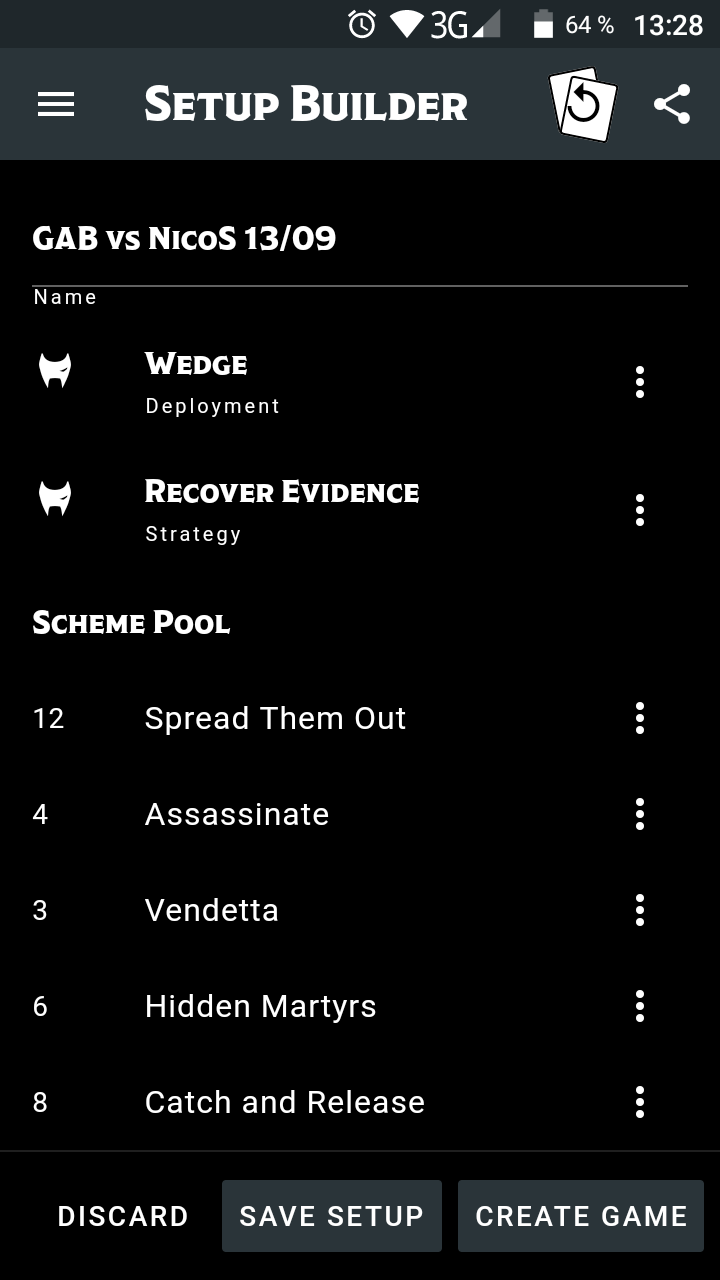Select the Recover Evidence strategy entry
Screen dimensions: 720x1280
point(300,509)
